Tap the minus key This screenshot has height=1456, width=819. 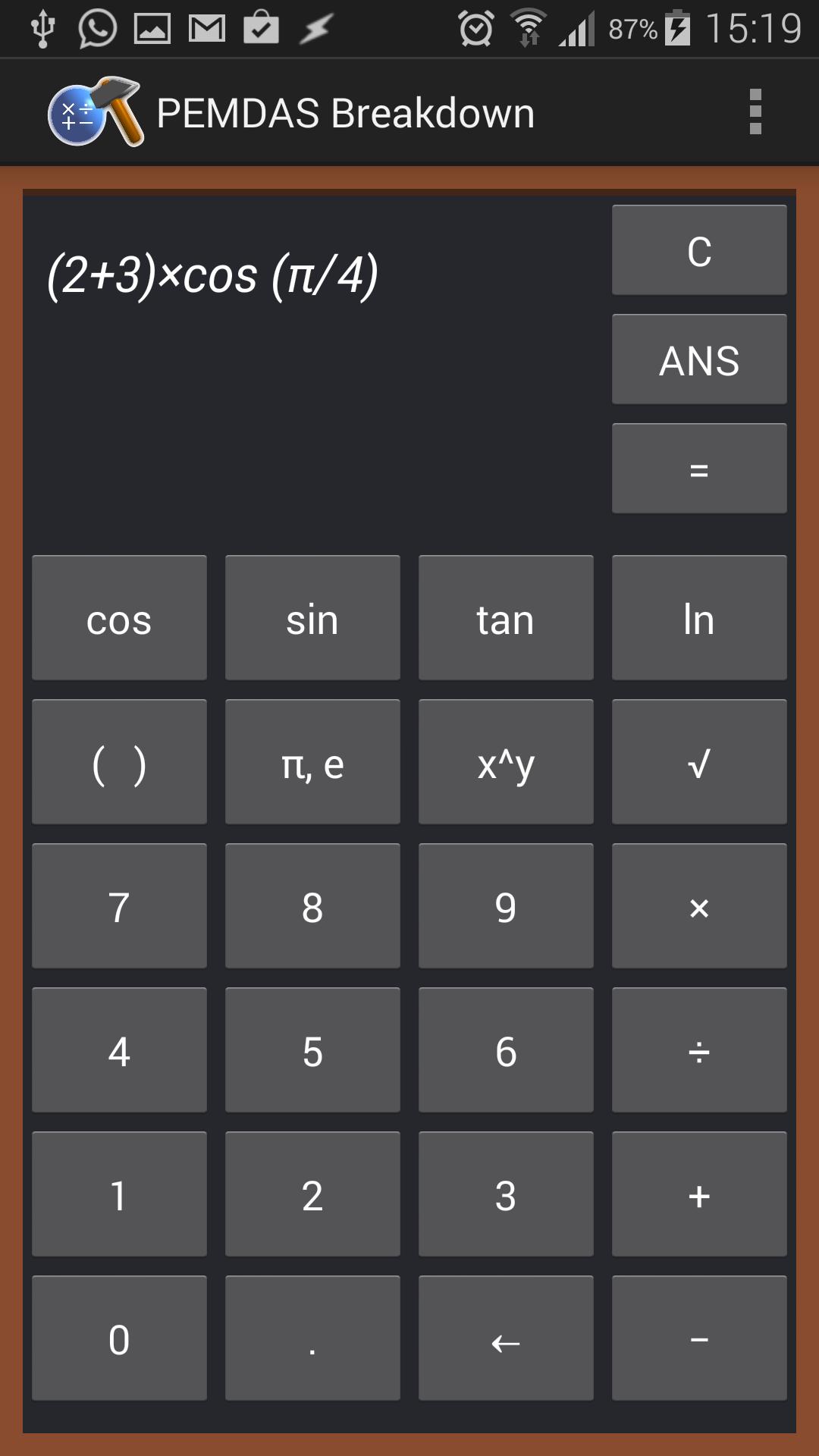click(698, 1338)
